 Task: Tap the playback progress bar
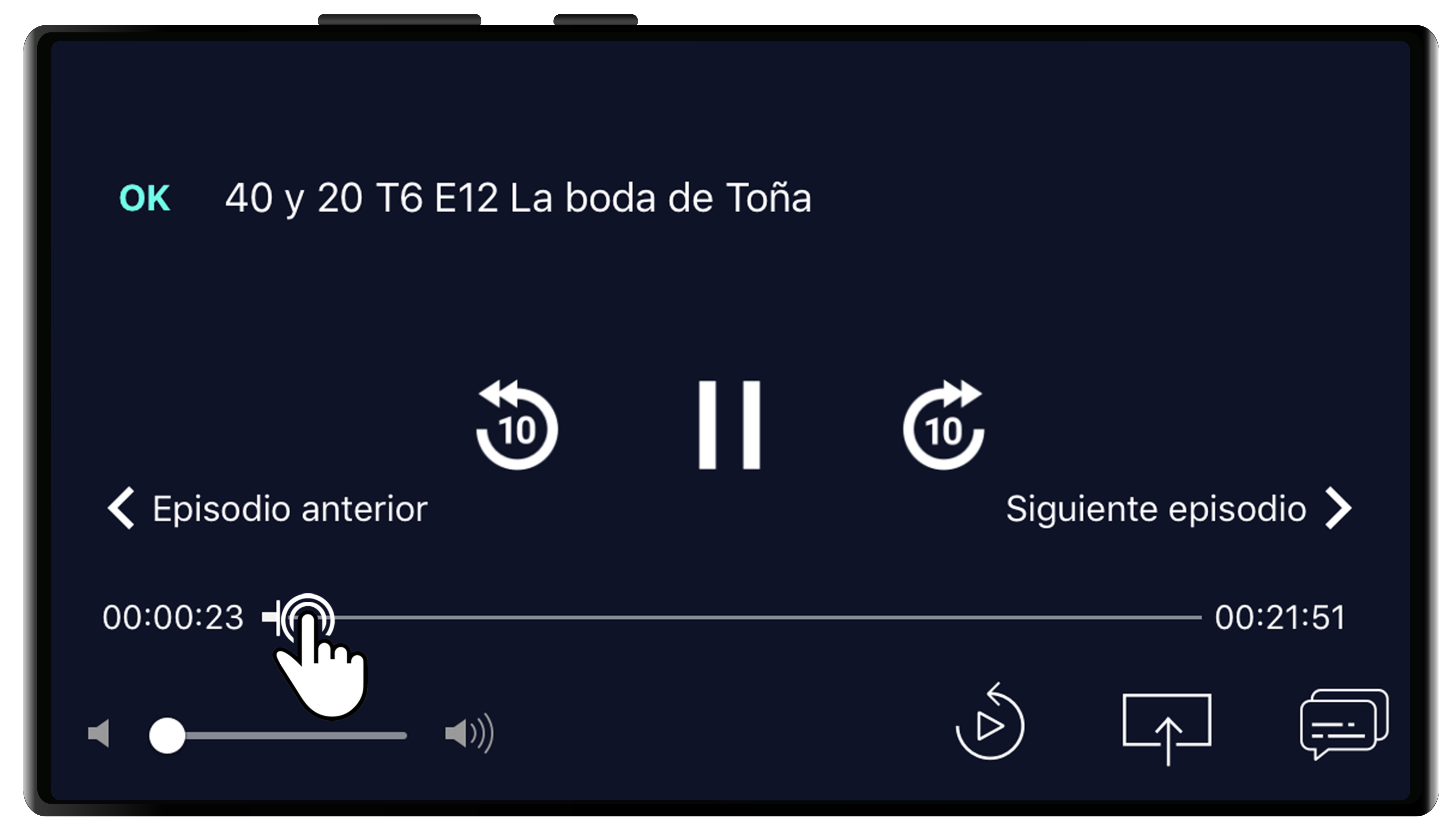(x=745, y=618)
